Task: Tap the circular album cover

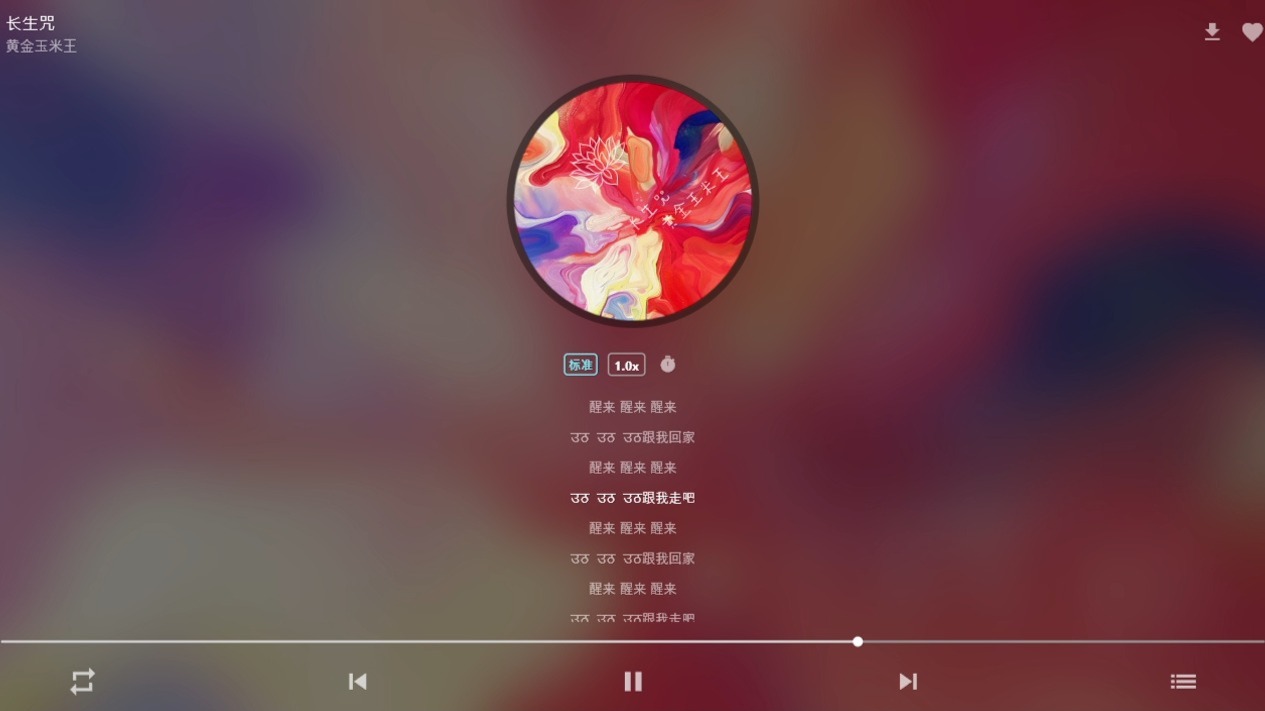Action: point(633,201)
